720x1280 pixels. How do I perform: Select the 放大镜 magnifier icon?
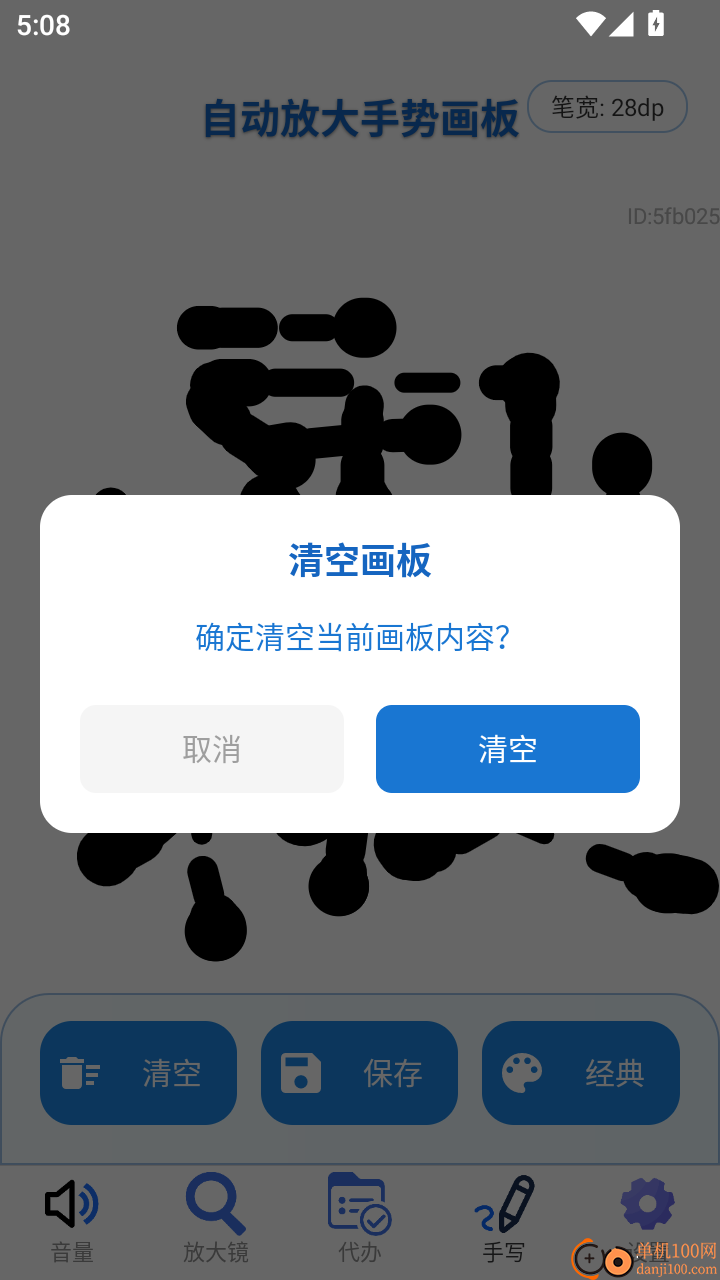click(215, 1203)
